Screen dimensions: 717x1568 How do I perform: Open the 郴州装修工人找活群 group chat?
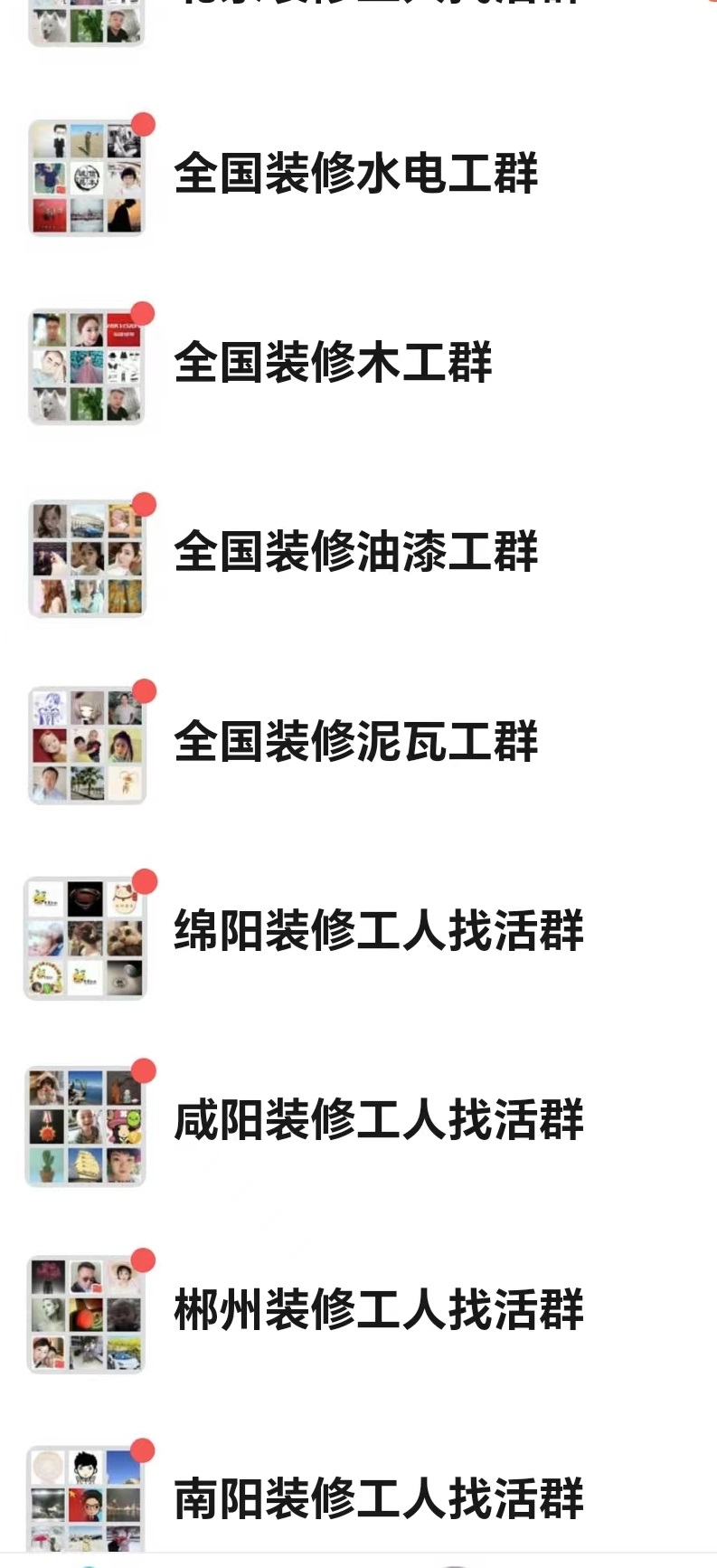[x=378, y=1310]
